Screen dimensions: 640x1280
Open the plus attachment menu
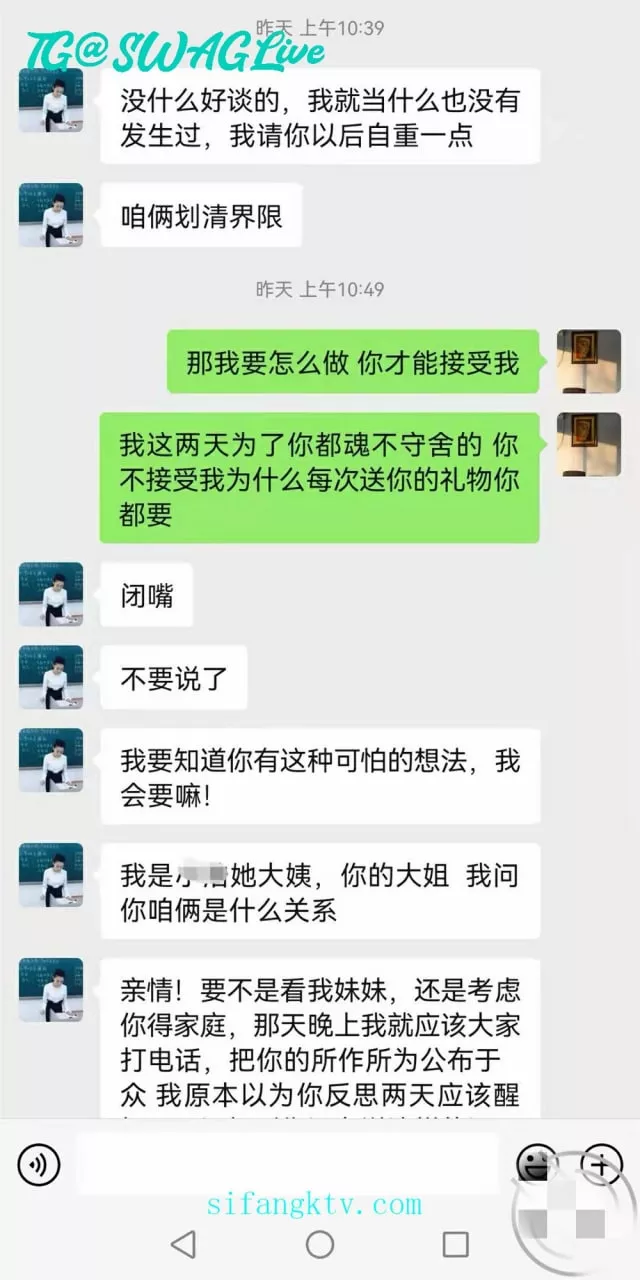tap(601, 1164)
